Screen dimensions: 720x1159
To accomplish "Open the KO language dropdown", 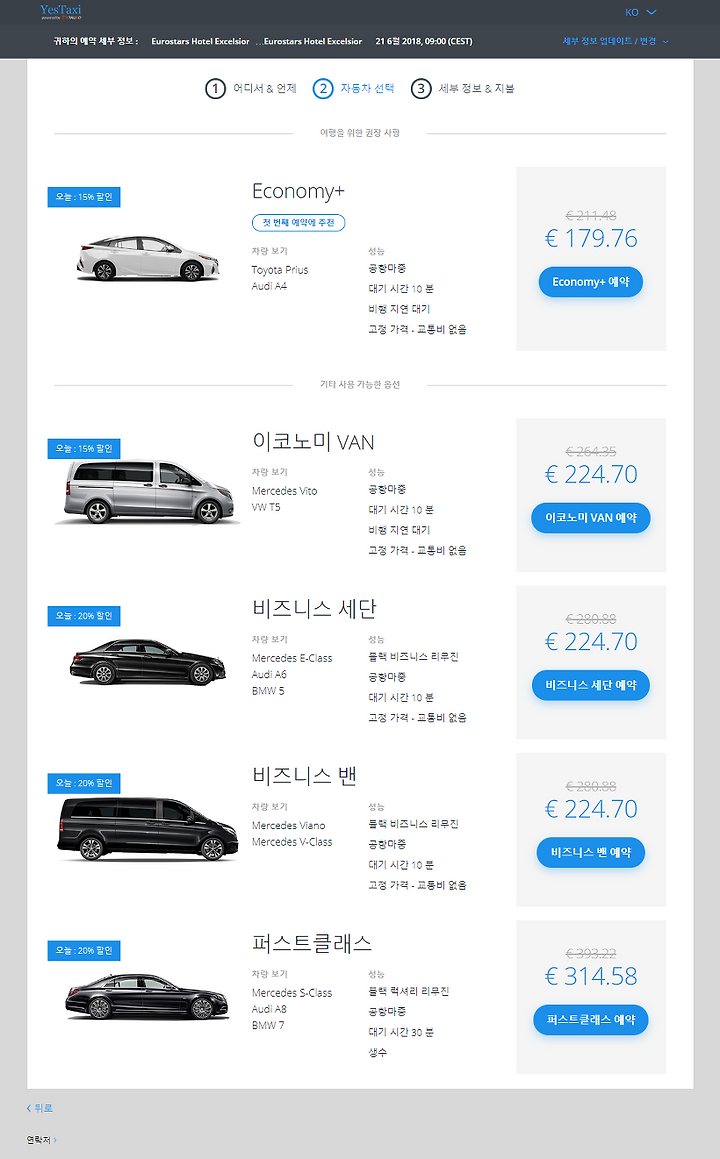I will tap(640, 12).
